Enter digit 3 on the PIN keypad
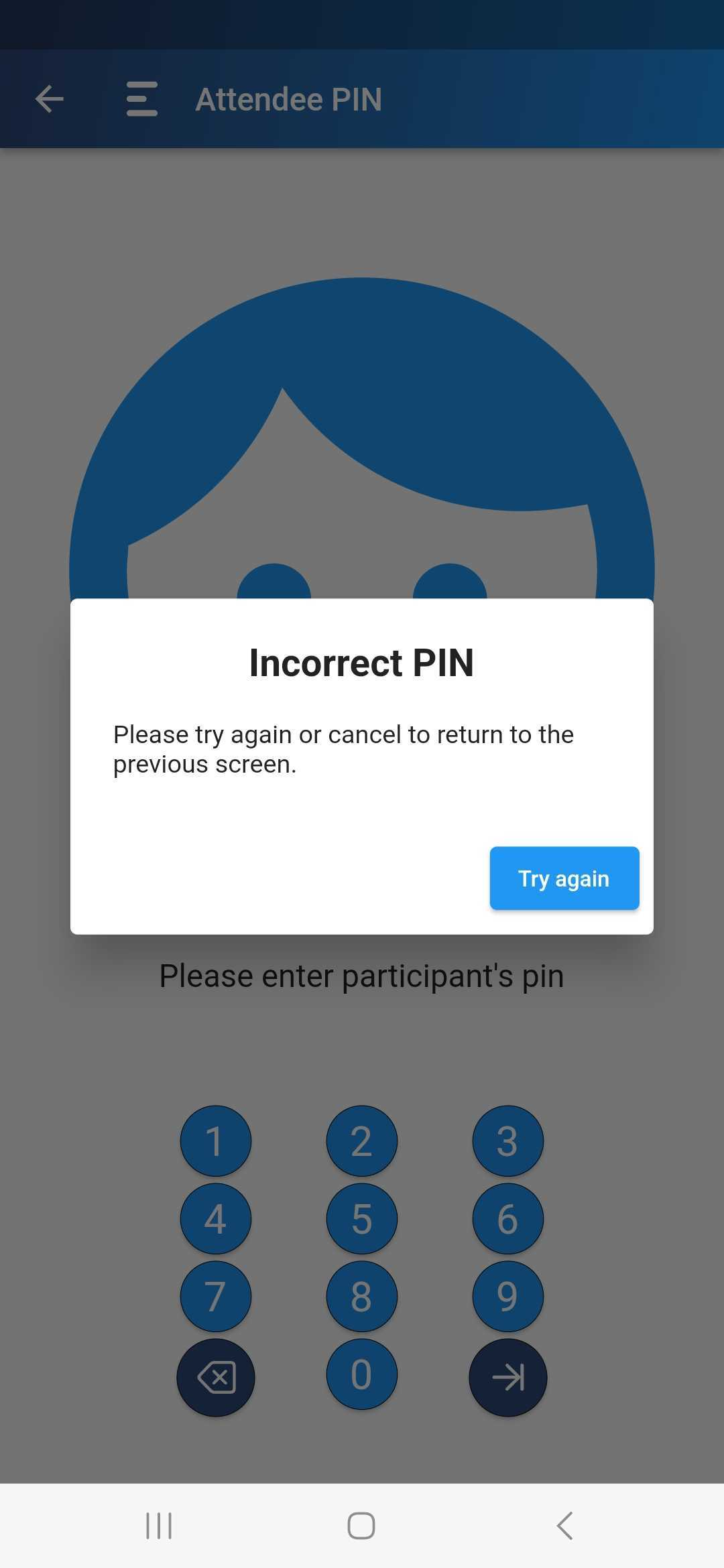This screenshot has height=1568, width=724. 508,1140
